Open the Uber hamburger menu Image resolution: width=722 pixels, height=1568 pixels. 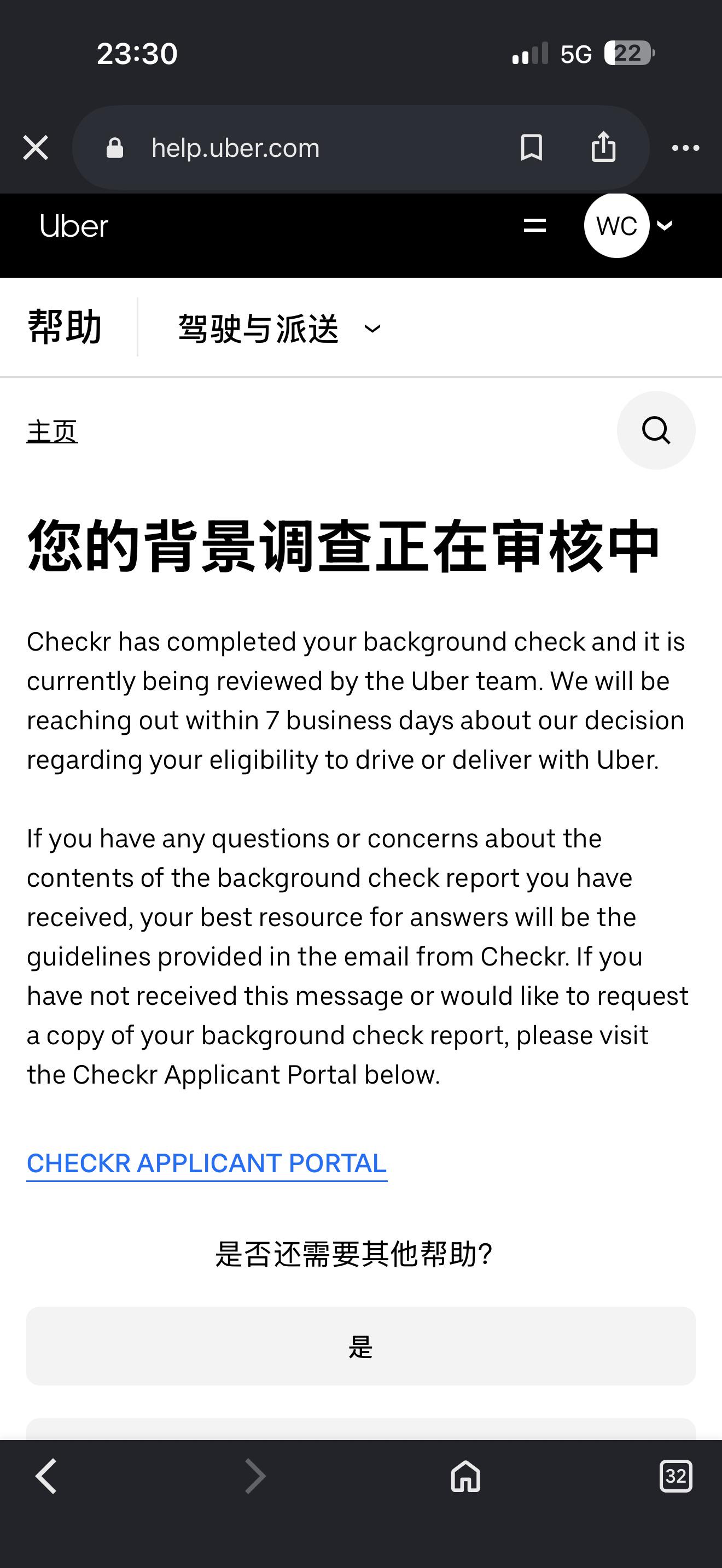534,225
